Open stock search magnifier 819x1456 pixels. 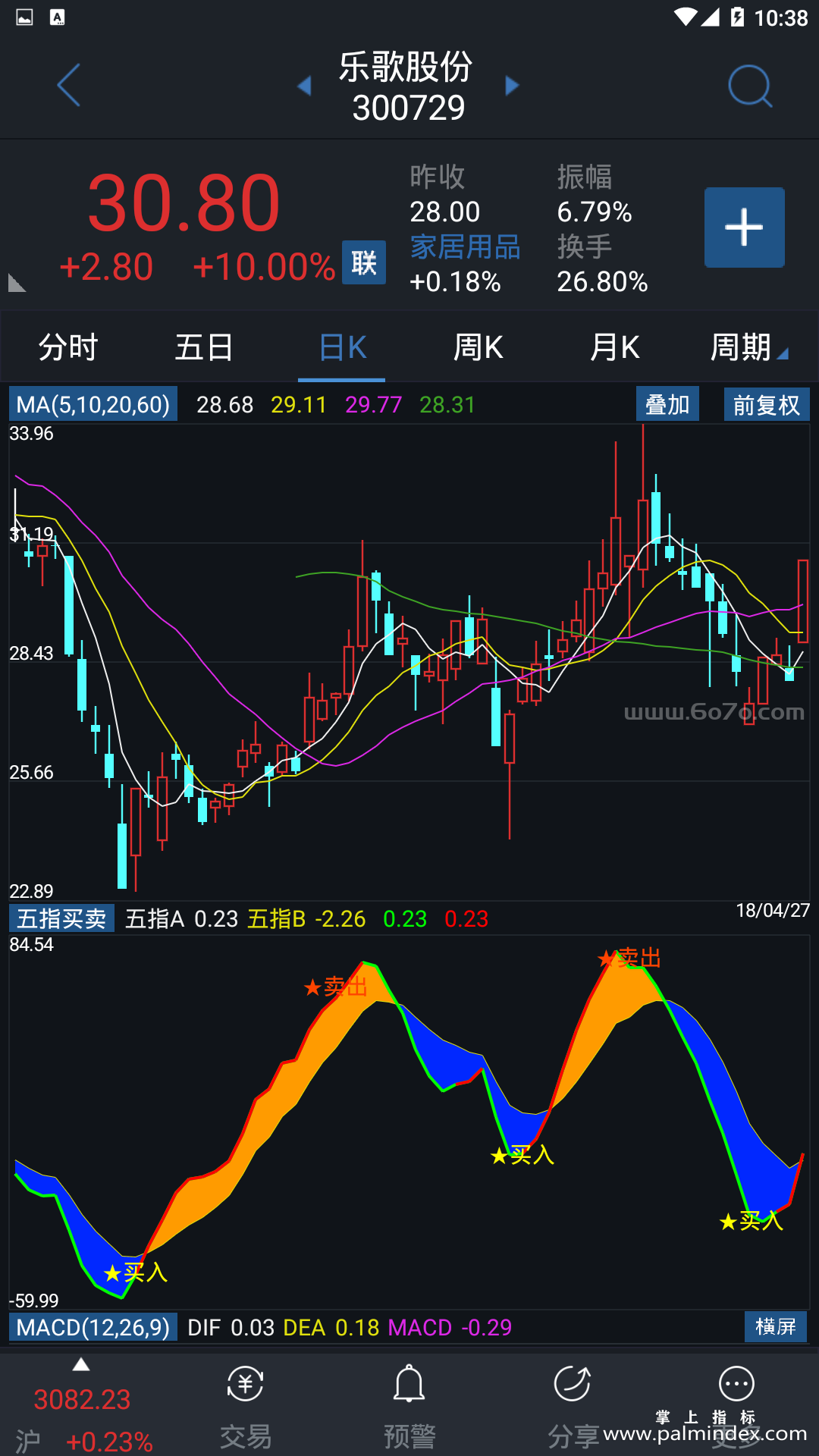point(749,86)
